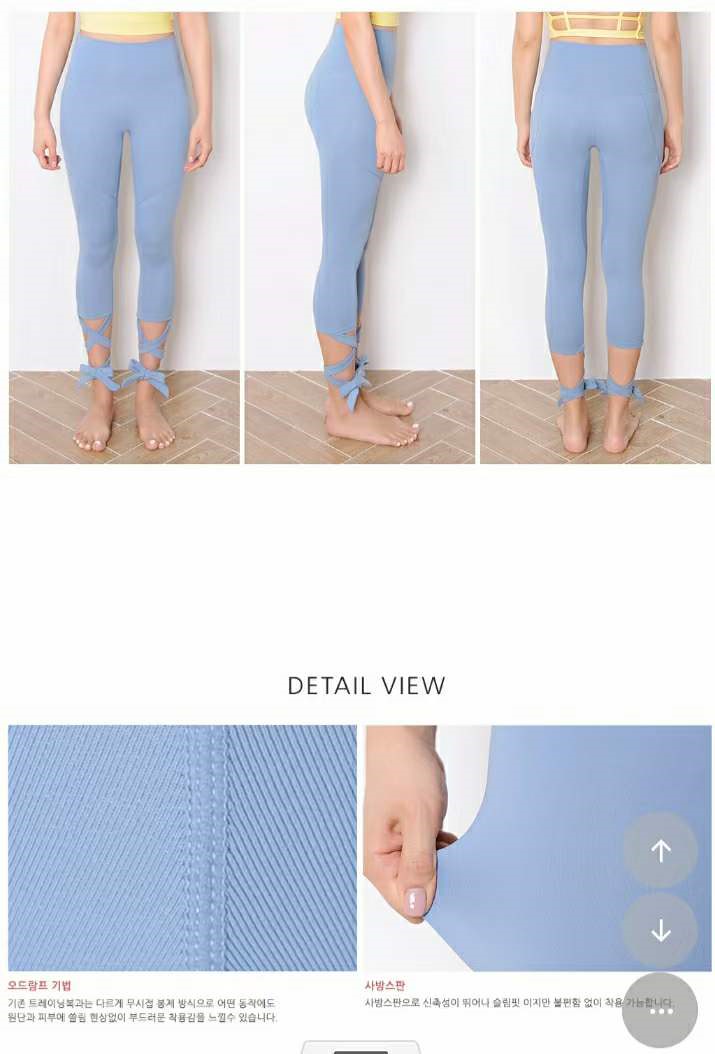
Task: Open the three-dot floating menu
Action: point(660,1011)
